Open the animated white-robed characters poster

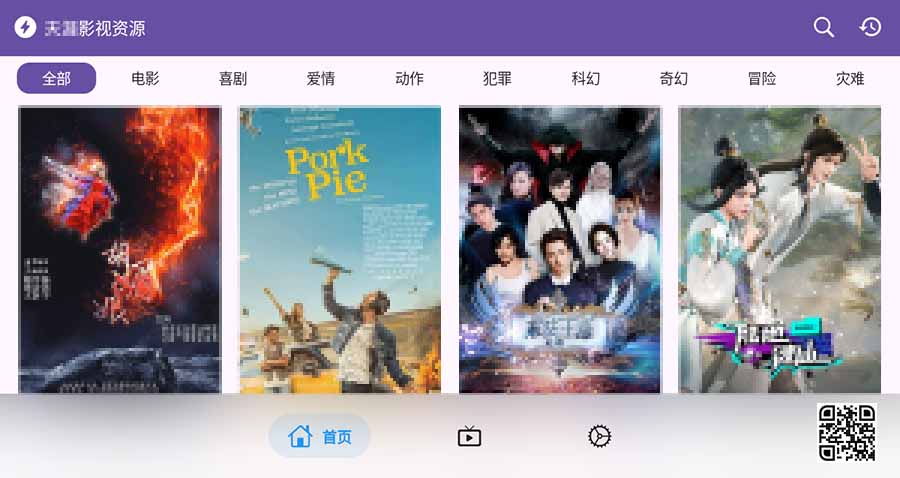pyautogui.click(x=780, y=249)
